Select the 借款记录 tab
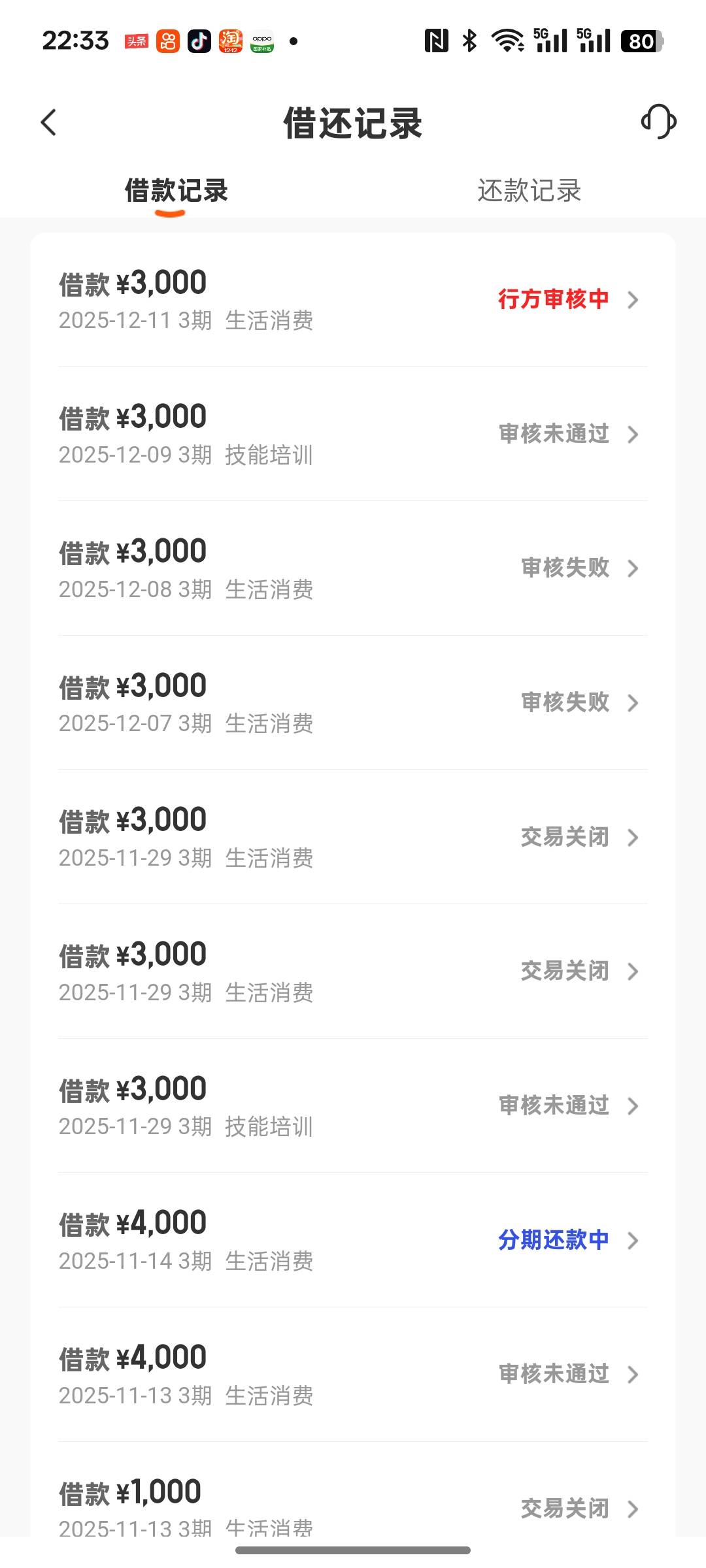 [x=176, y=191]
